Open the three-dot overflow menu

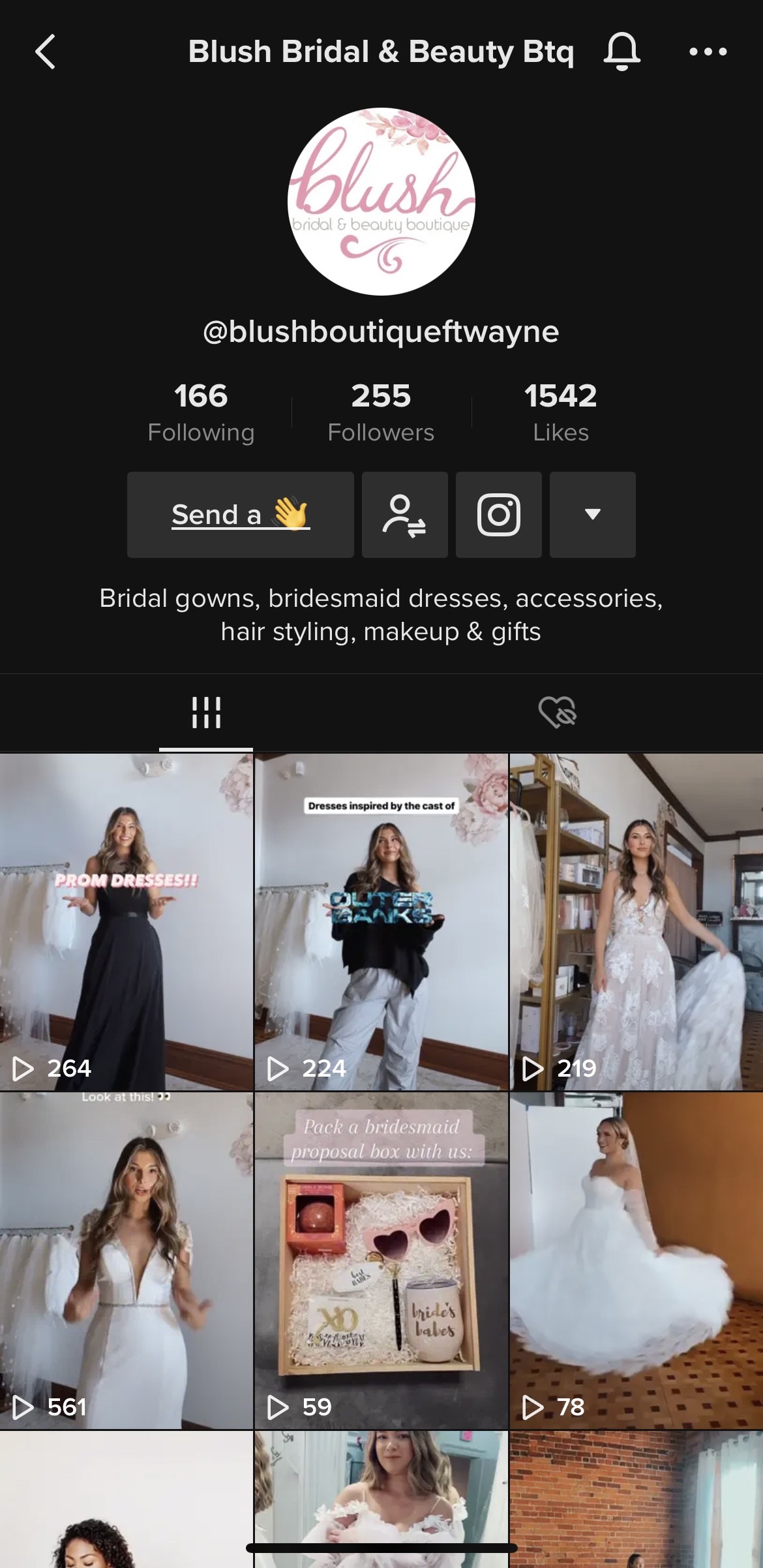[708, 52]
